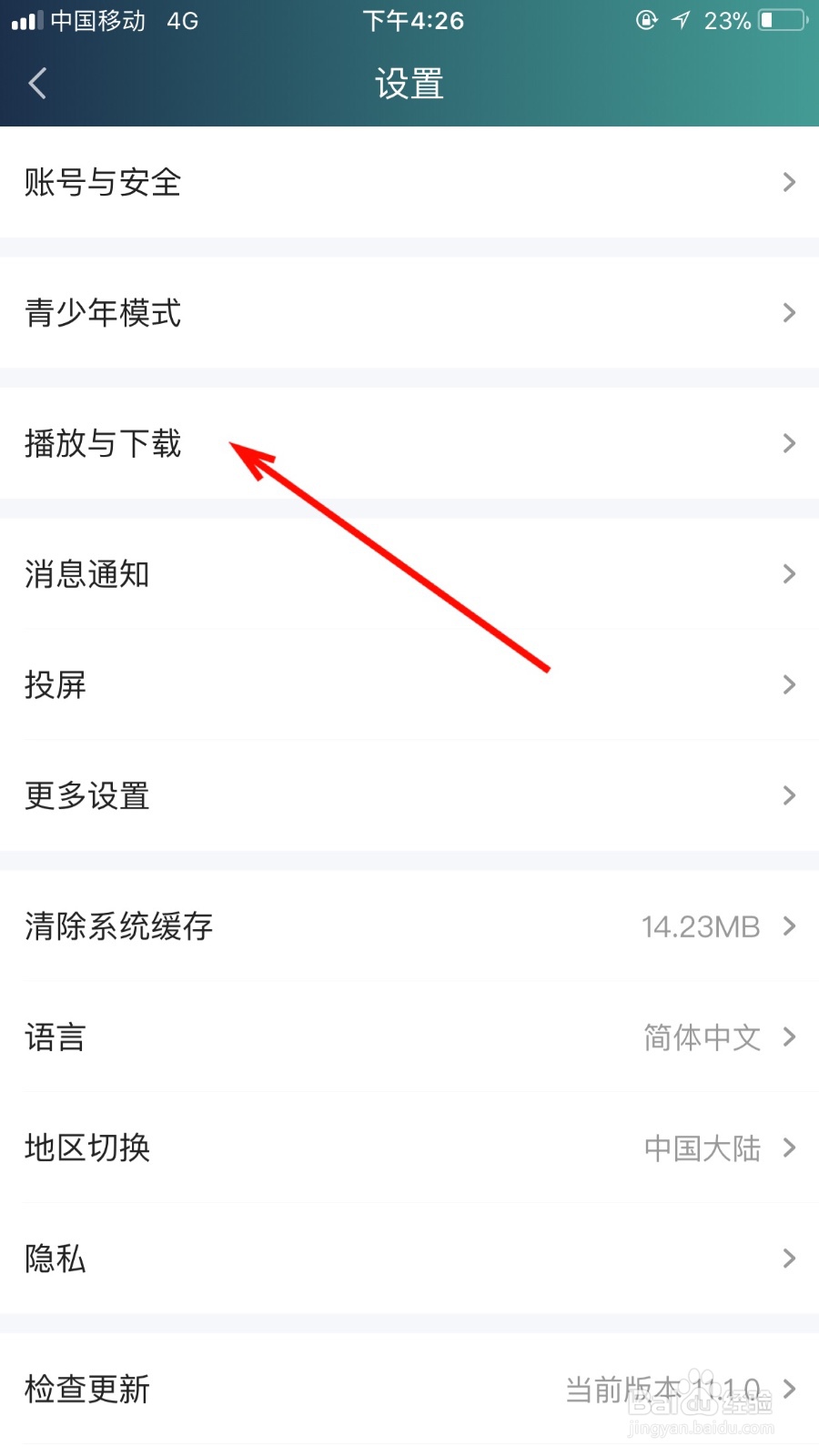Viewport: 819px width, 1456px height.
Task: Tap the location services arrow icon
Action: [680, 20]
